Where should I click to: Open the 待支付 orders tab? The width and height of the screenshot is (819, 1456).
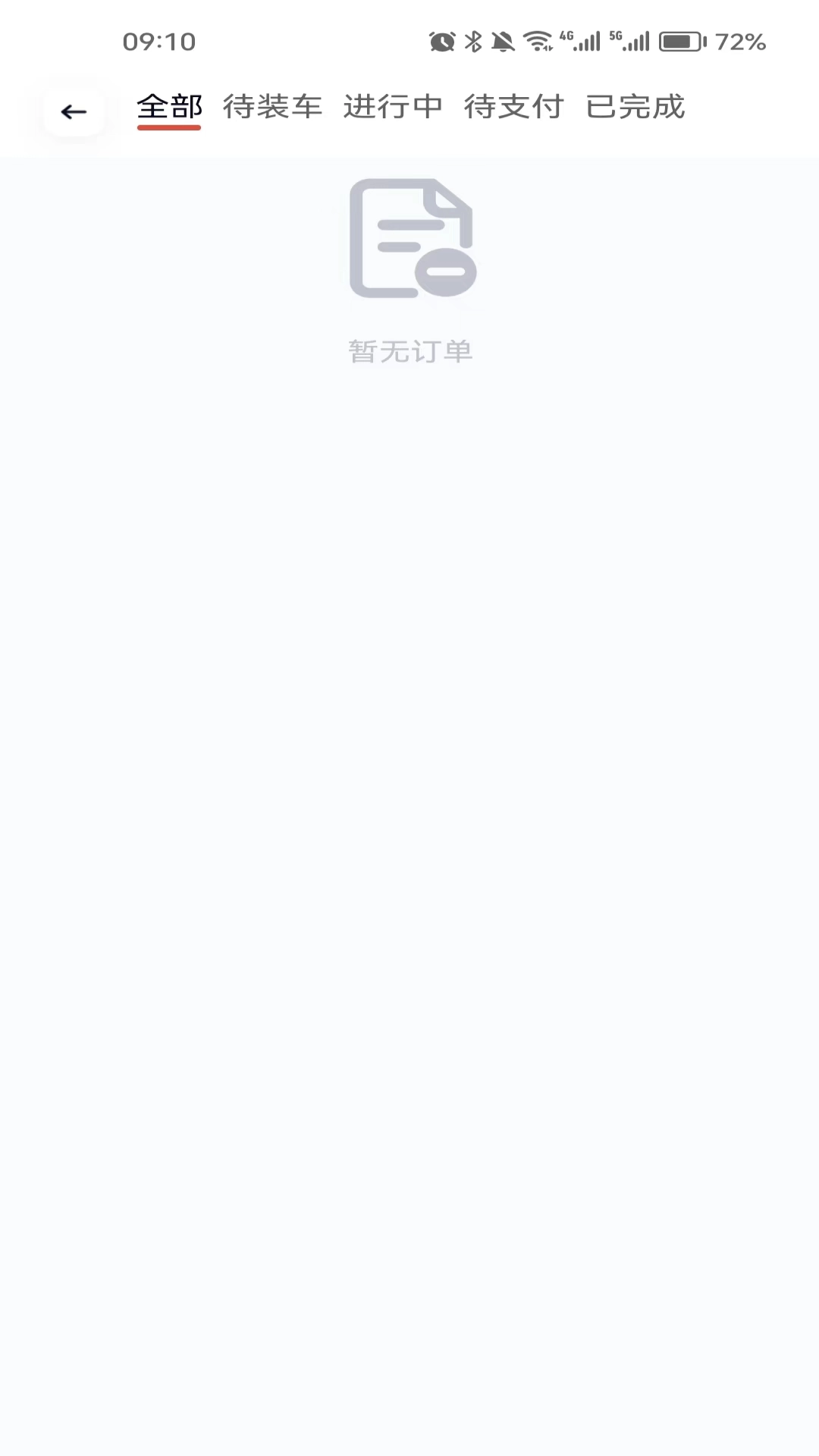click(x=513, y=107)
